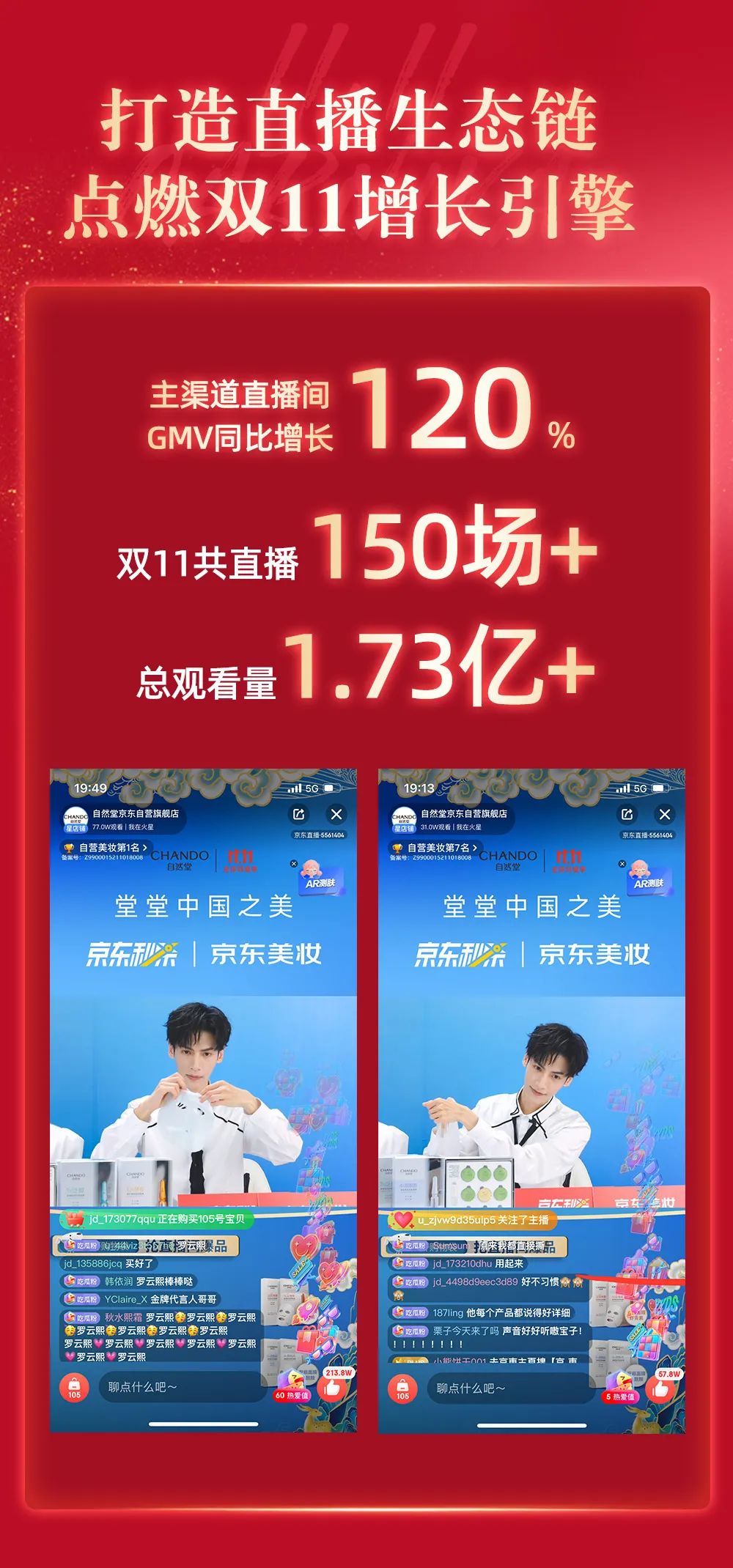Dismiss the AR测肤 floating card
Viewport: 733px width, 1568px height.
293,862
